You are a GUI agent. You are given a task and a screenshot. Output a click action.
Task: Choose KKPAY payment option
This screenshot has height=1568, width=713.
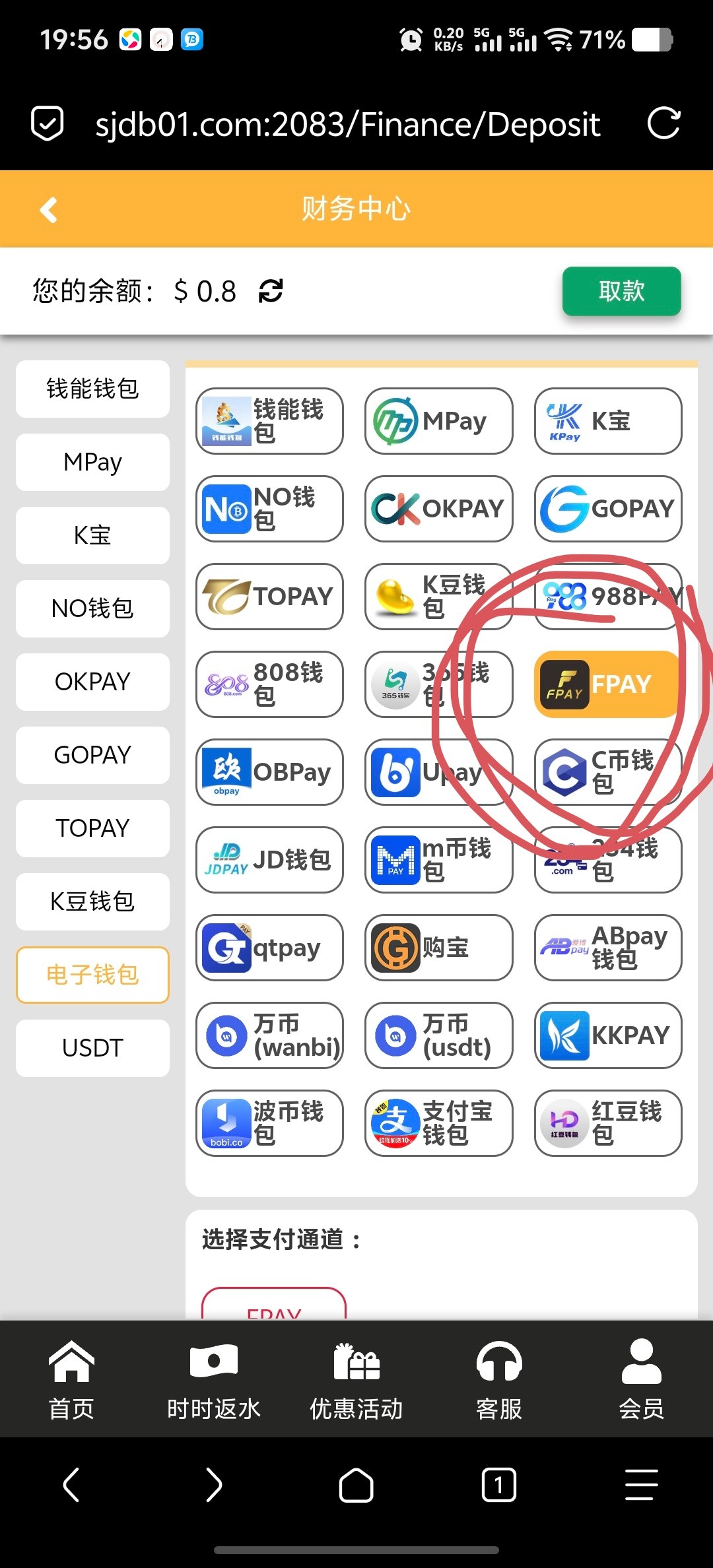pos(607,1035)
